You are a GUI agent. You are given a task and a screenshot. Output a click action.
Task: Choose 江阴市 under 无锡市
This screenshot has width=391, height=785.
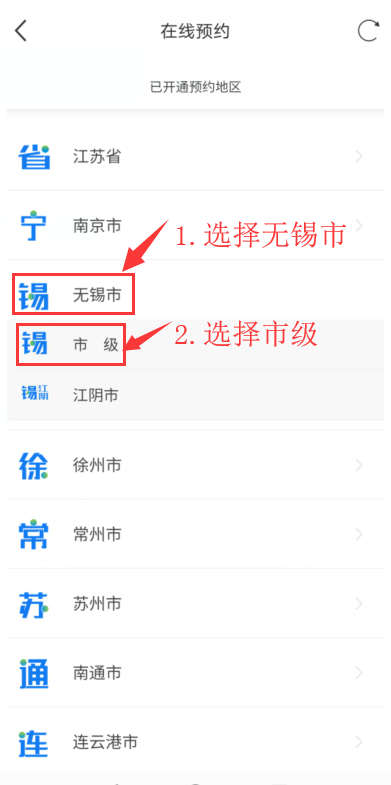[195, 395]
